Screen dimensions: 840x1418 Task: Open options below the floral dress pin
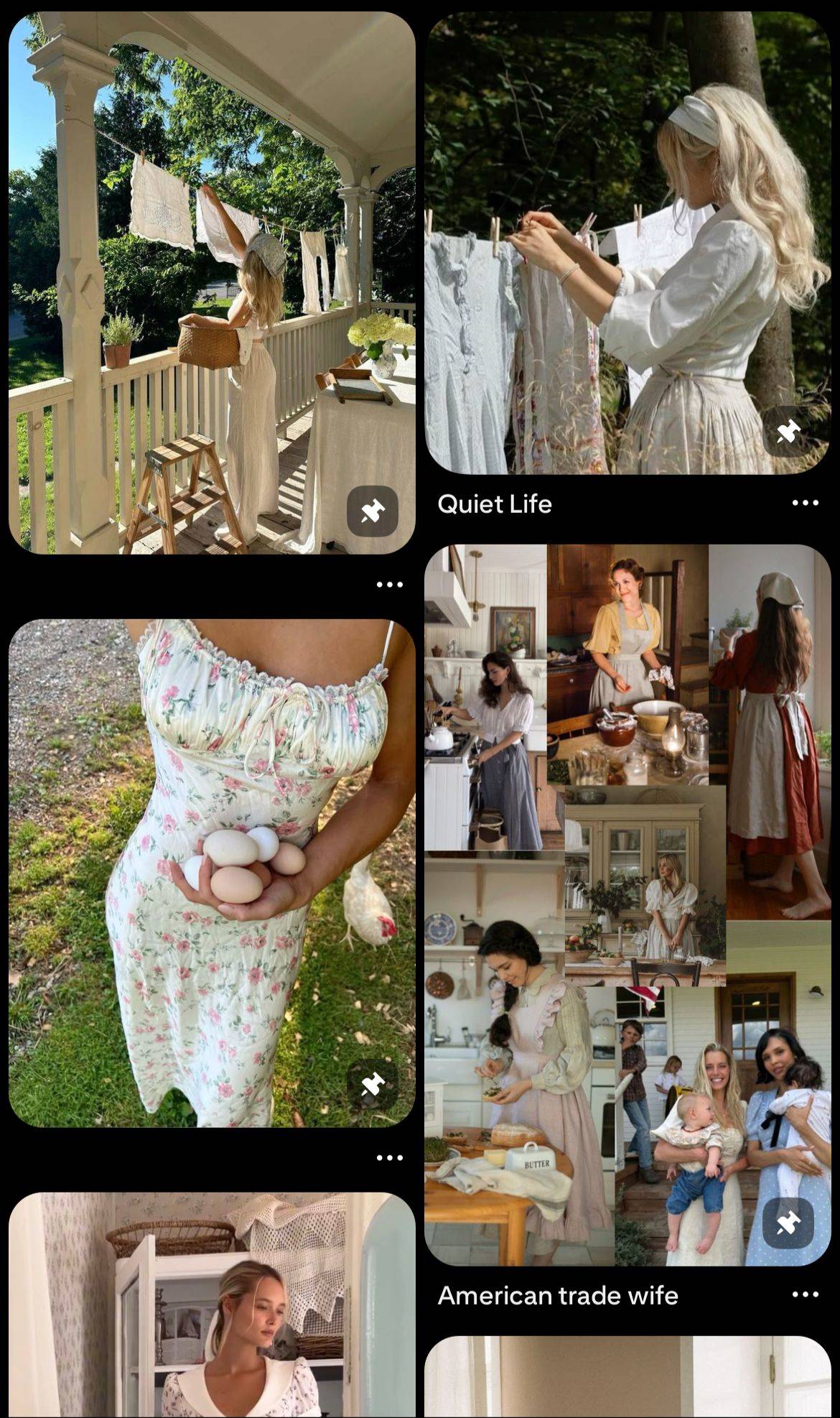pos(389,1157)
